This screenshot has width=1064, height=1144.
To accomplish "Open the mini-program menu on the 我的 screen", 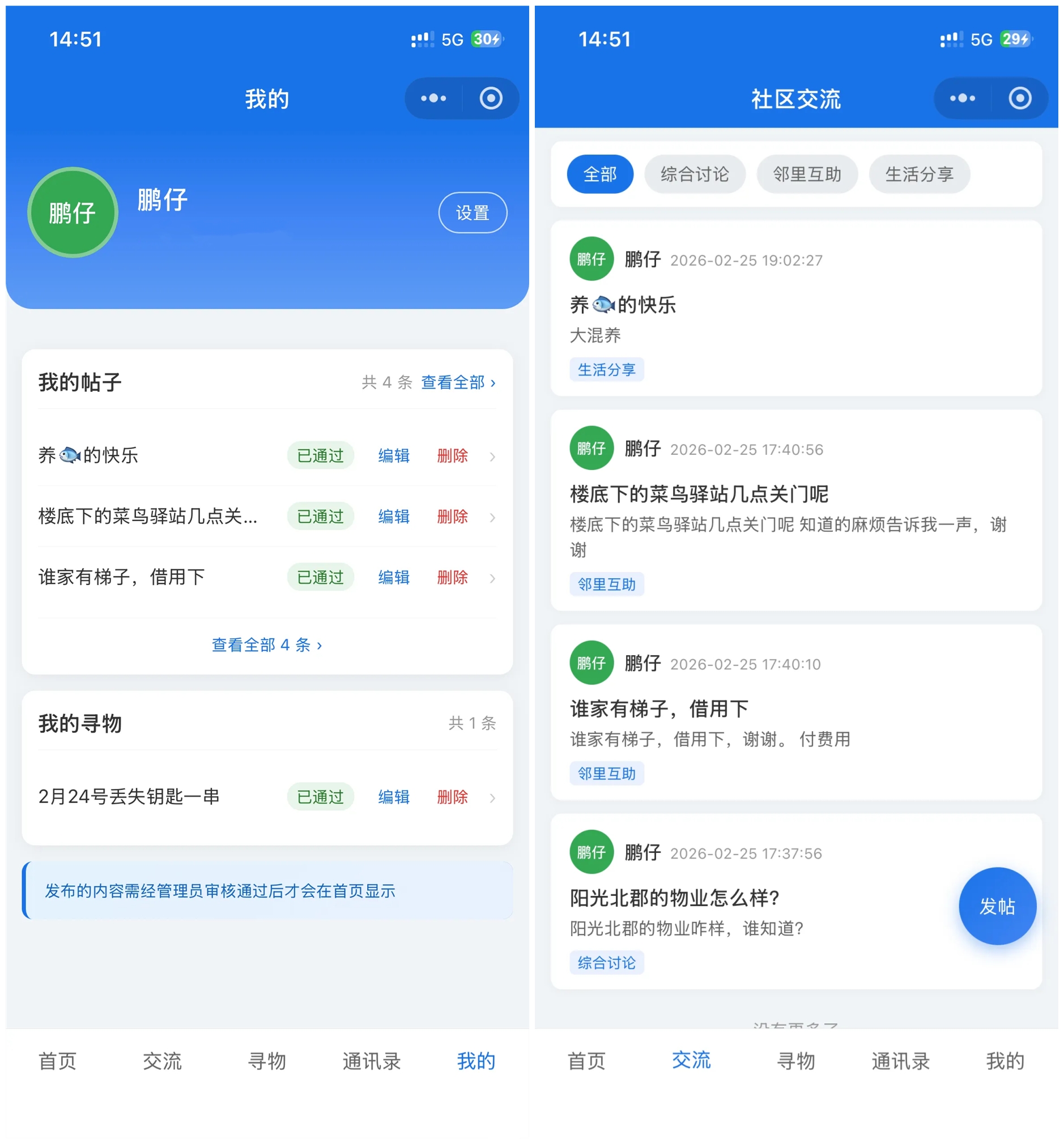I will pyautogui.click(x=433, y=99).
